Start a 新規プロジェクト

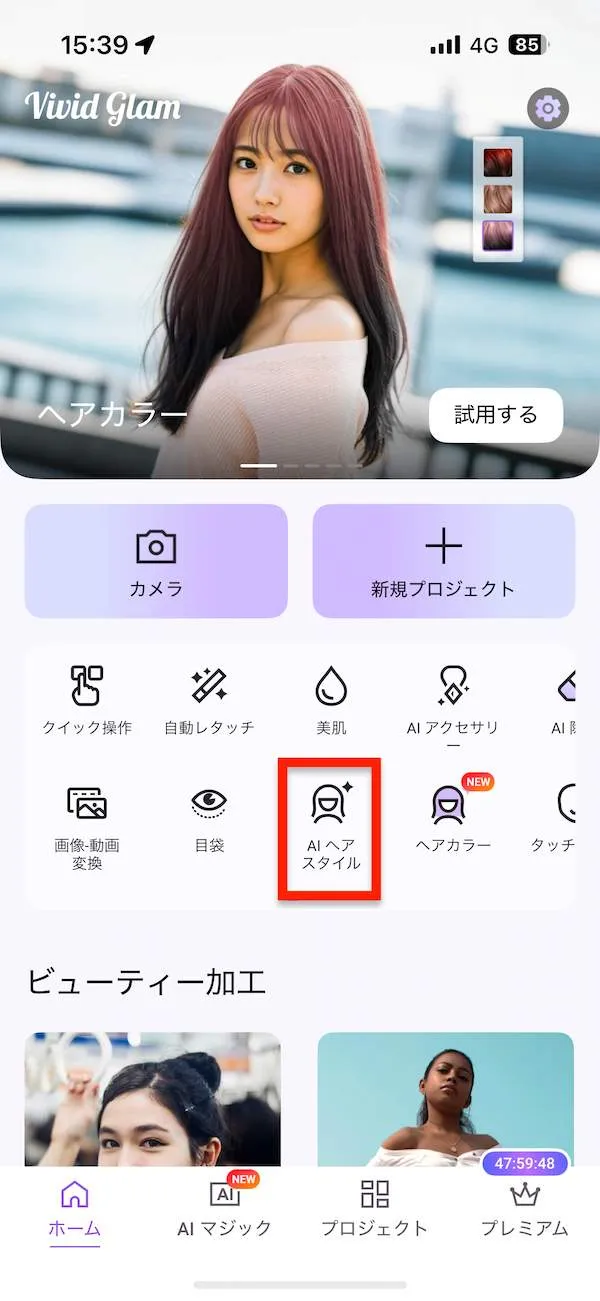pos(443,561)
